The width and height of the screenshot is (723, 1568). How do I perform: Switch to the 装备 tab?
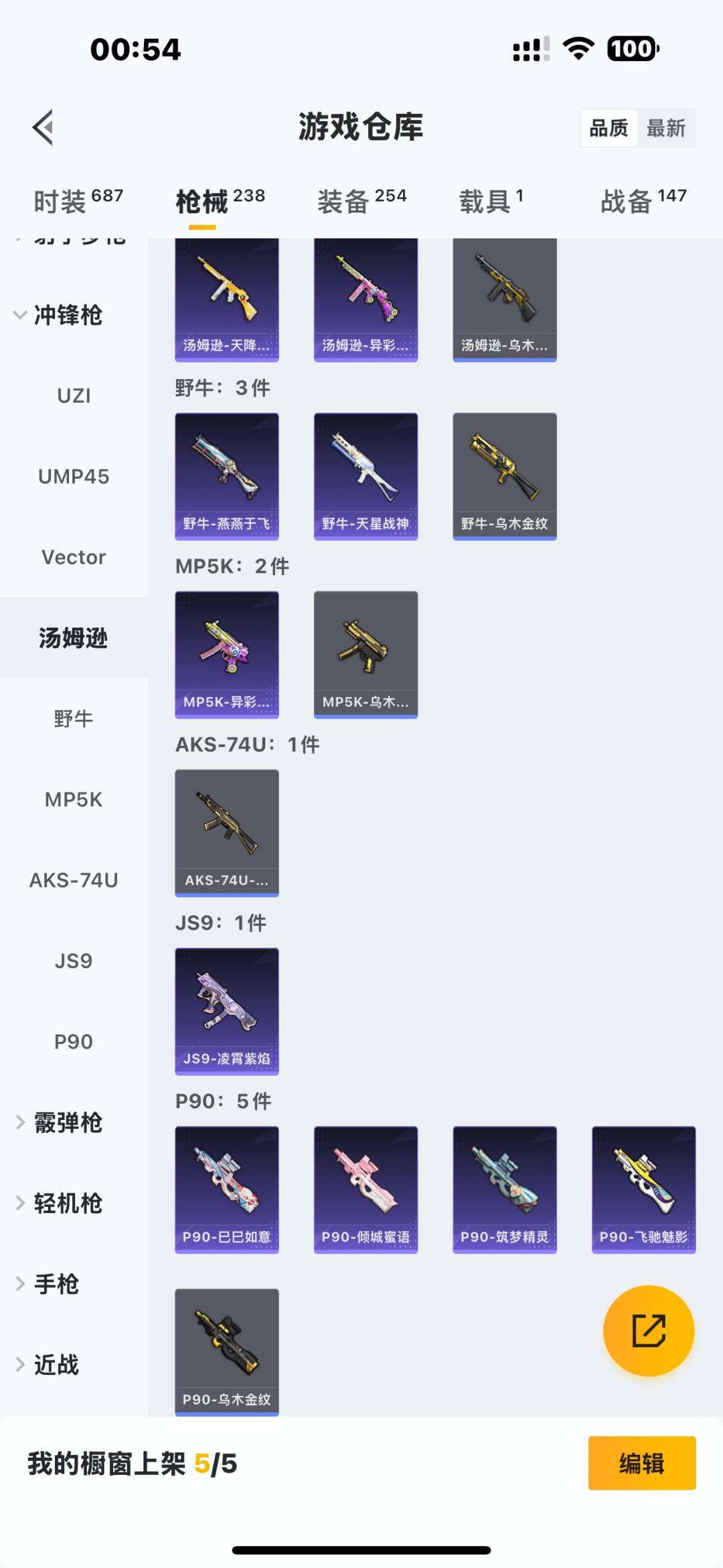pyautogui.click(x=361, y=201)
